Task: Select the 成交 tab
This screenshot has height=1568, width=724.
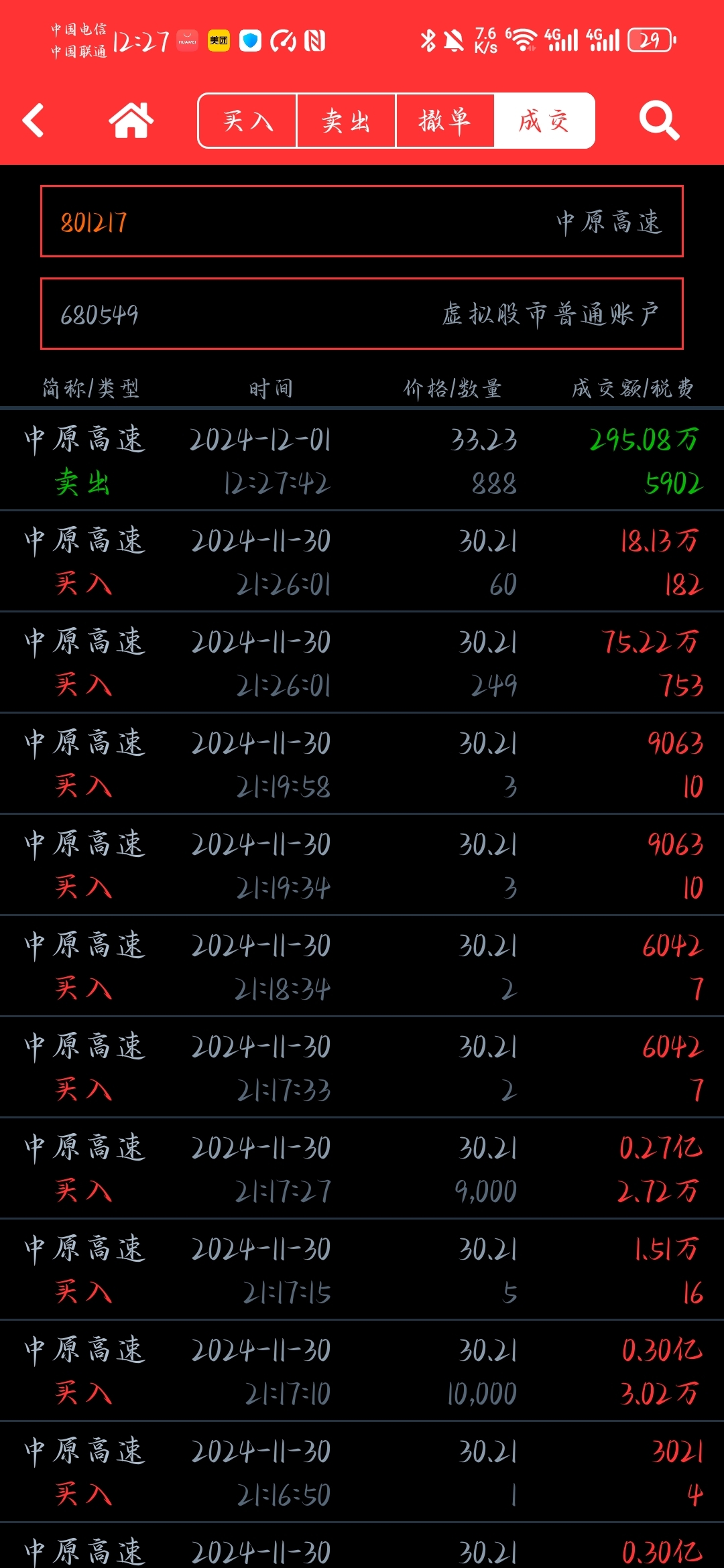Action: [544, 121]
